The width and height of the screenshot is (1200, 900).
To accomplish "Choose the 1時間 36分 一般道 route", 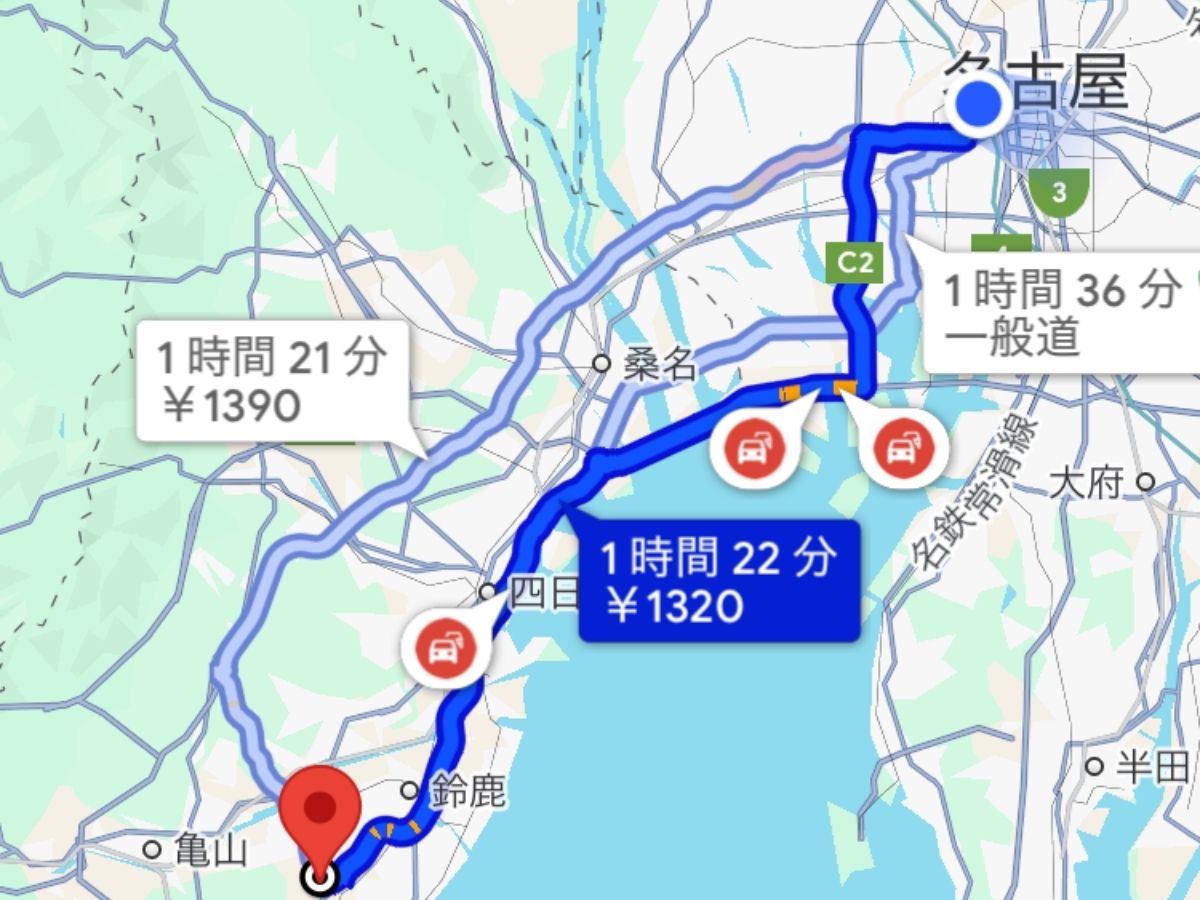I will pyautogui.click(x=1062, y=313).
